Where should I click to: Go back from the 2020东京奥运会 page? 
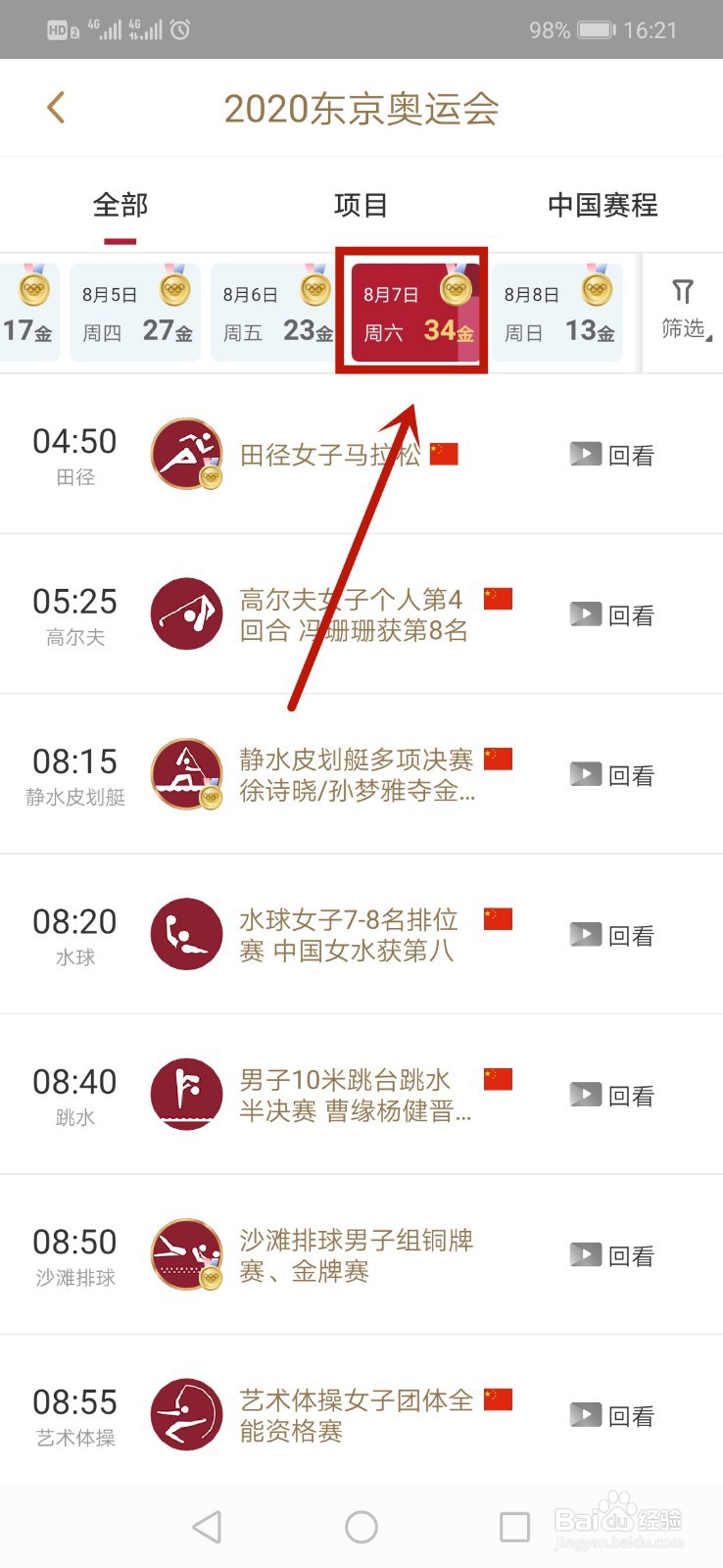click(56, 108)
